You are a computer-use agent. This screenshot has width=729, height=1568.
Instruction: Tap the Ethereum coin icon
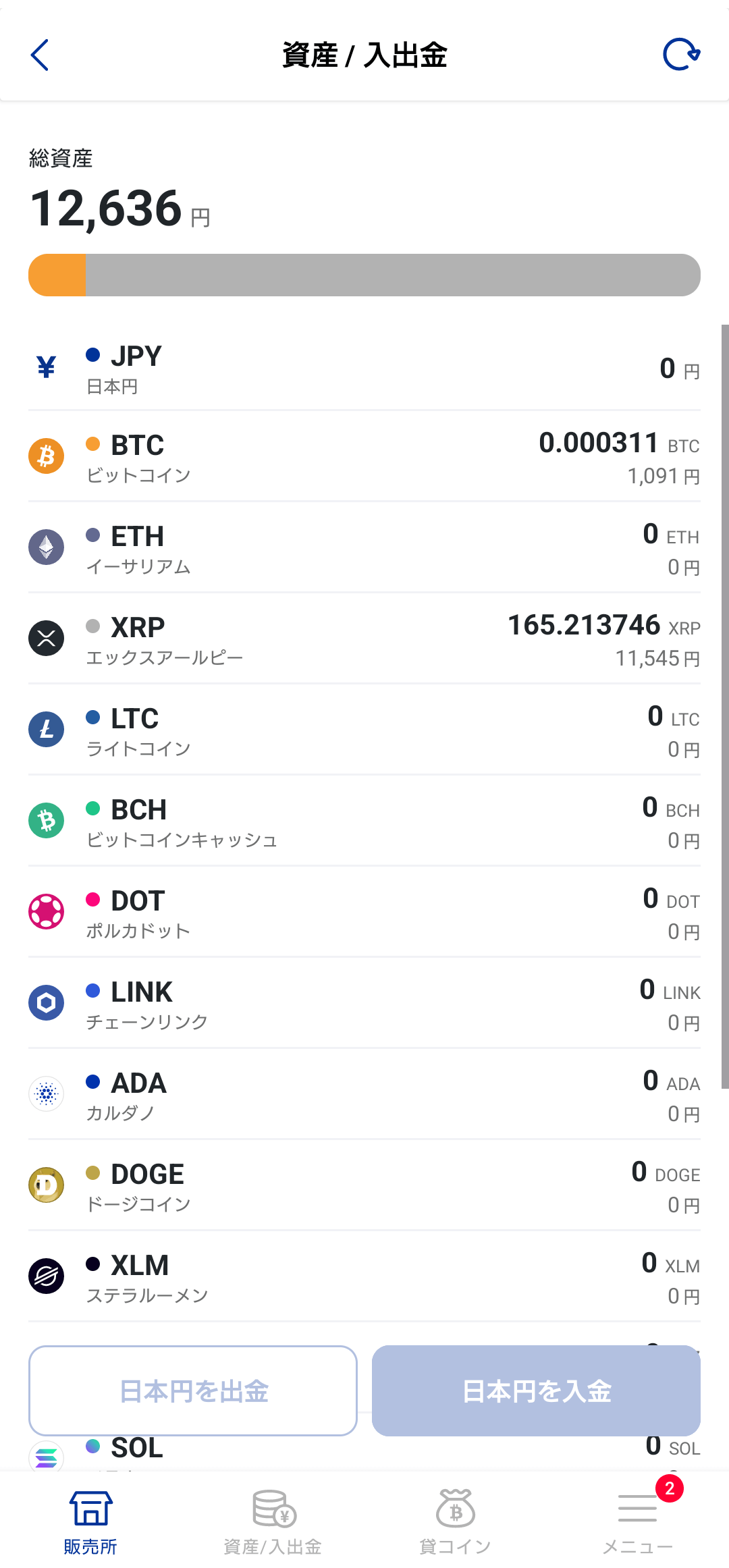point(46,547)
